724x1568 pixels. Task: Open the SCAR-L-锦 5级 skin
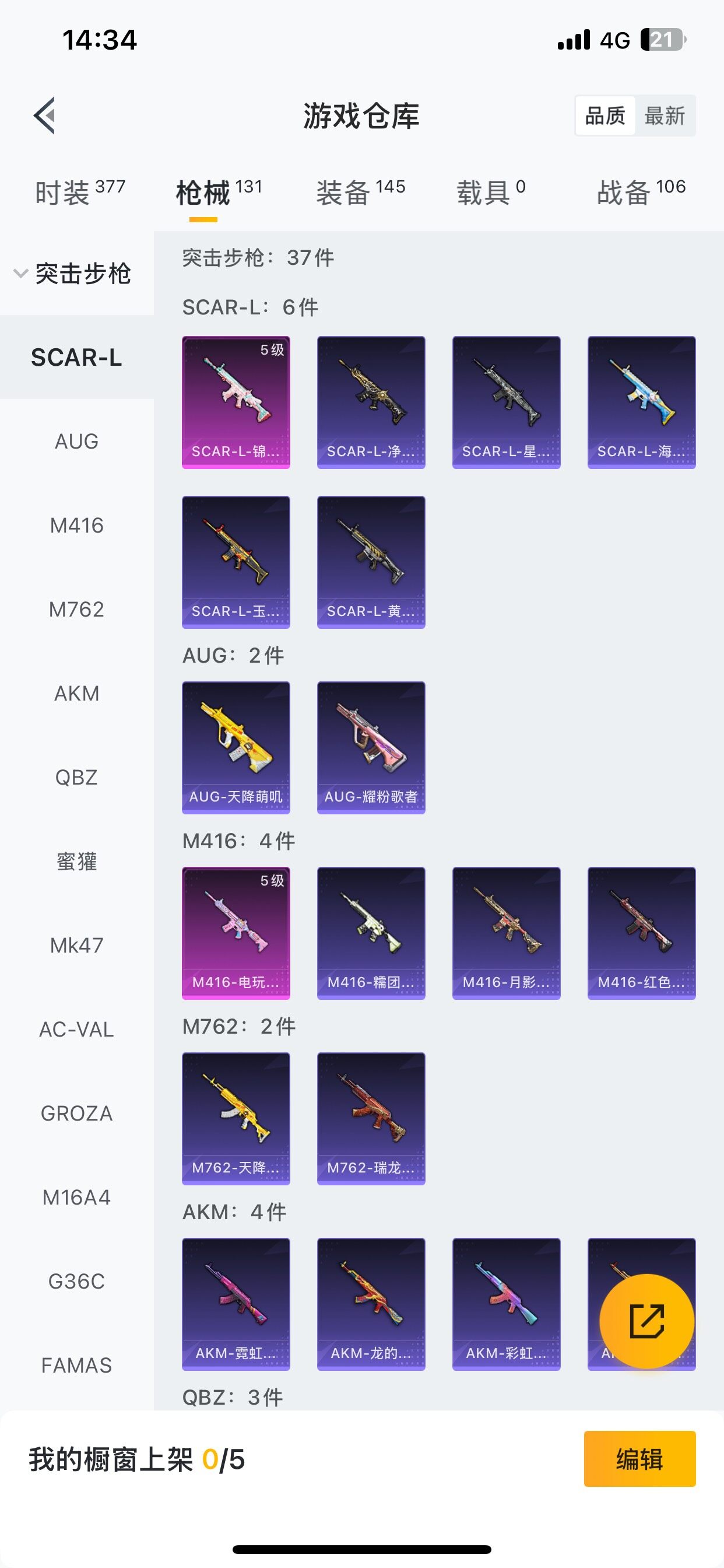pyautogui.click(x=236, y=402)
